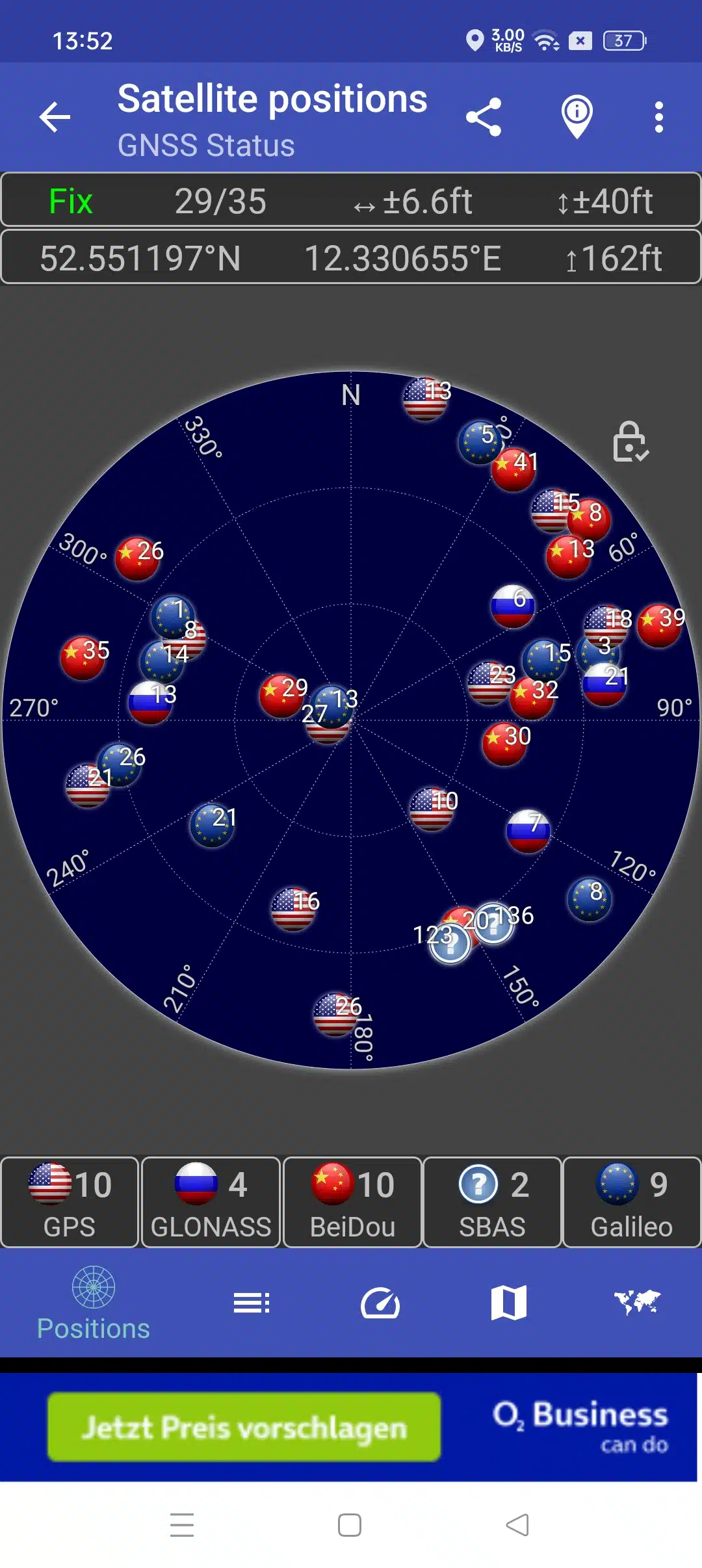Viewport: 702px width, 1568px height.
Task: Toggle the BeiDou satellite filter
Action: [x=352, y=1202]
